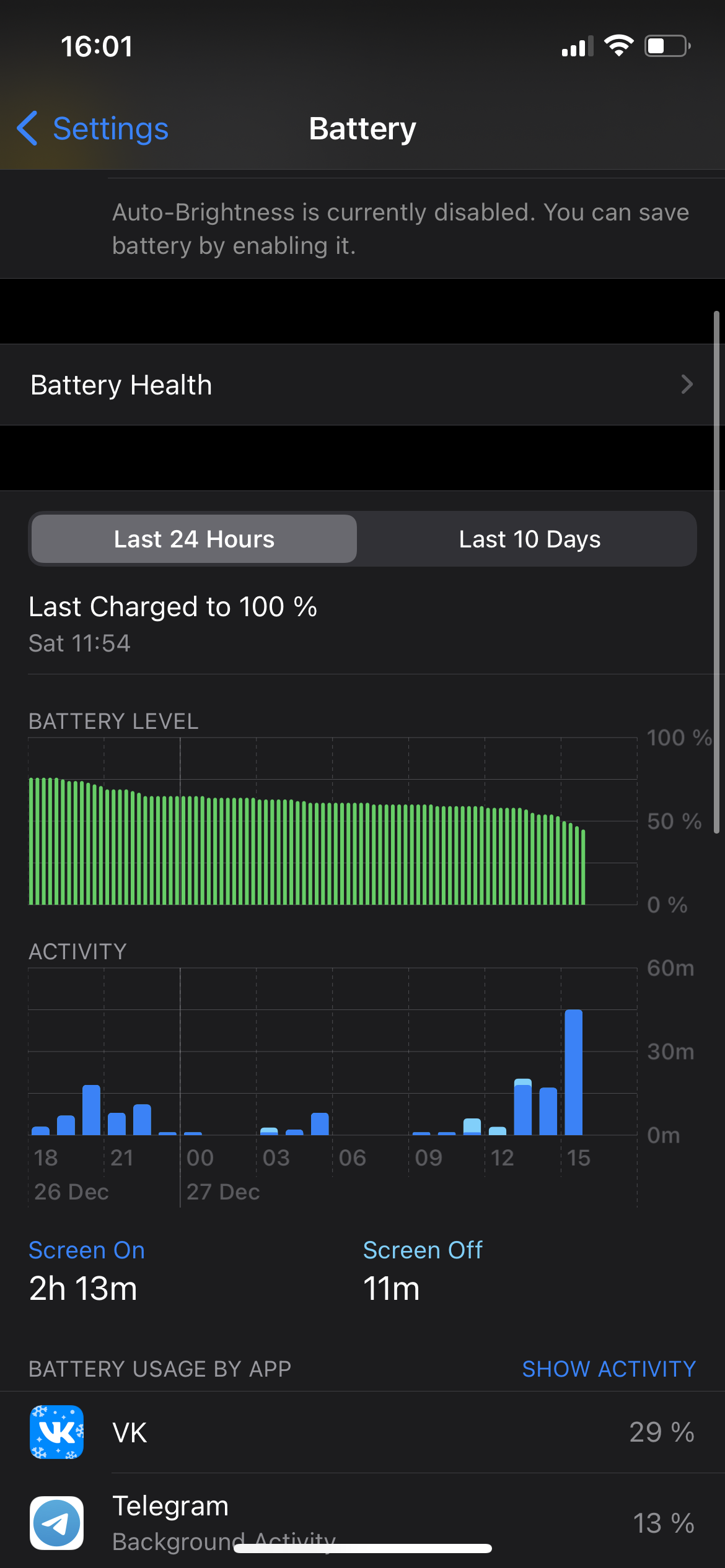Go back to Settings
This screenshot has width=725, height=1568.
(93, 129)
